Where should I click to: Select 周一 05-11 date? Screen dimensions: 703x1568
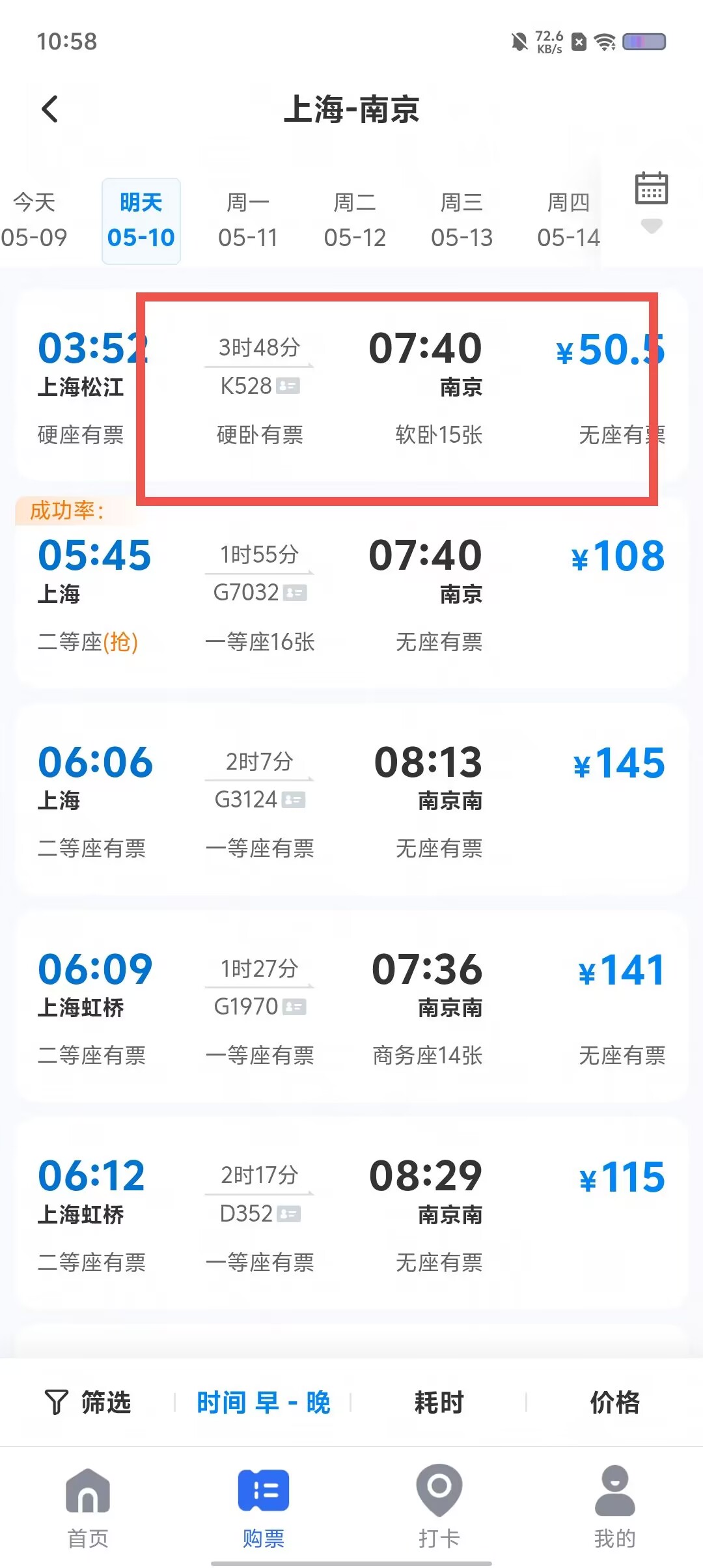(x=248, y=221)
